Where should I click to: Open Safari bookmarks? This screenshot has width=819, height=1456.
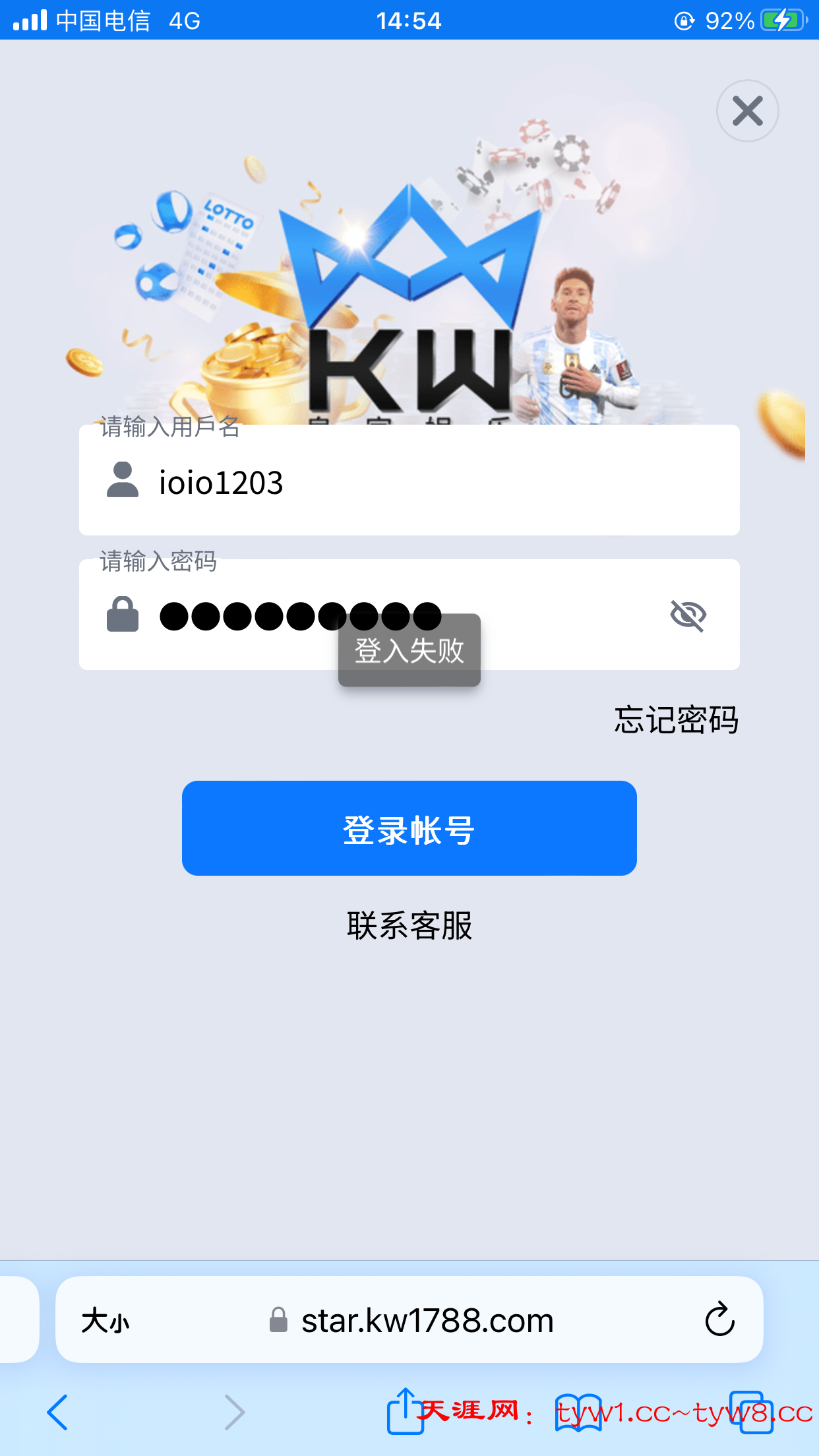(578, 1412)
